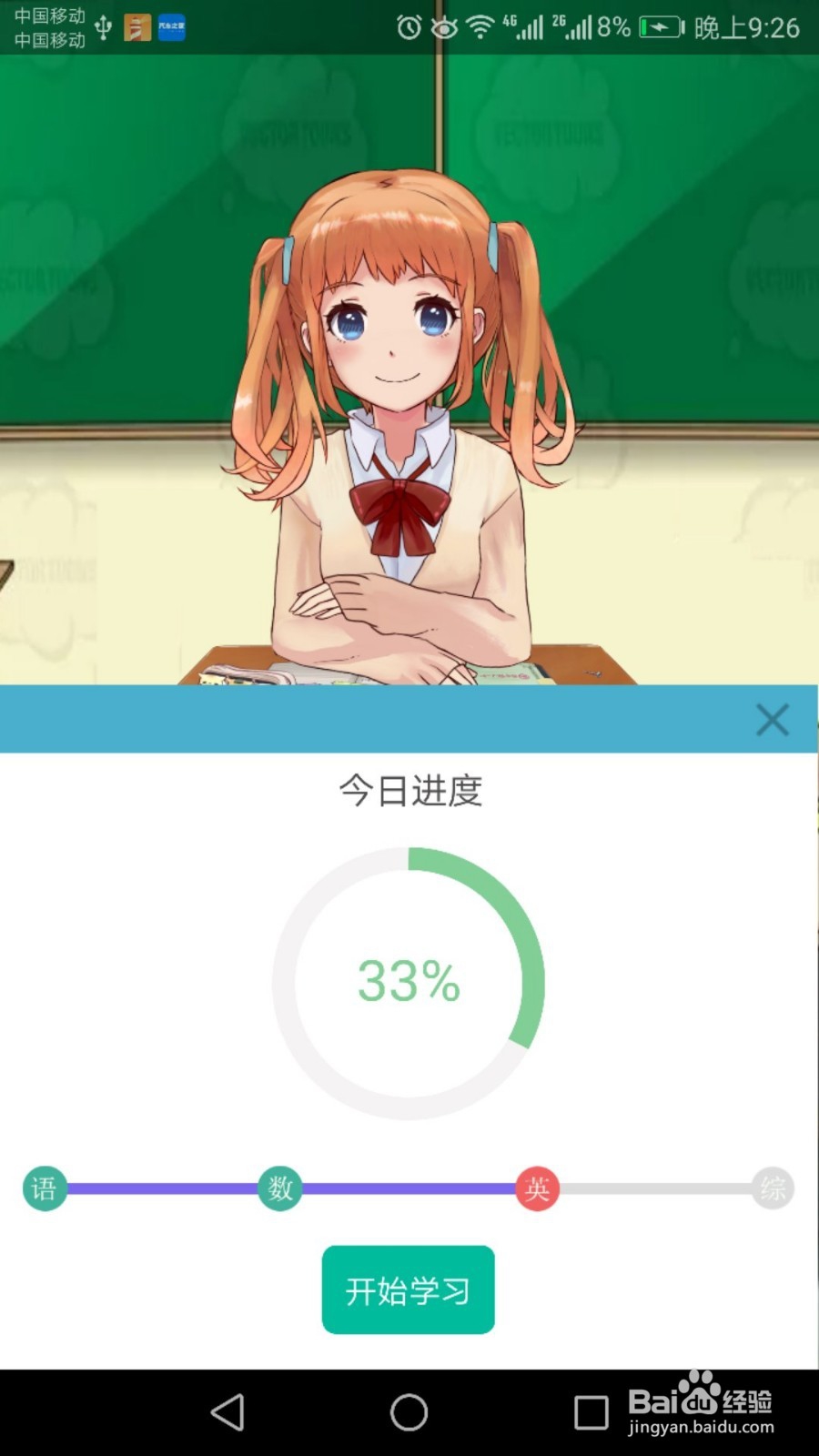Select the 综 (Comprehensive) subject node

[772, 1188]
